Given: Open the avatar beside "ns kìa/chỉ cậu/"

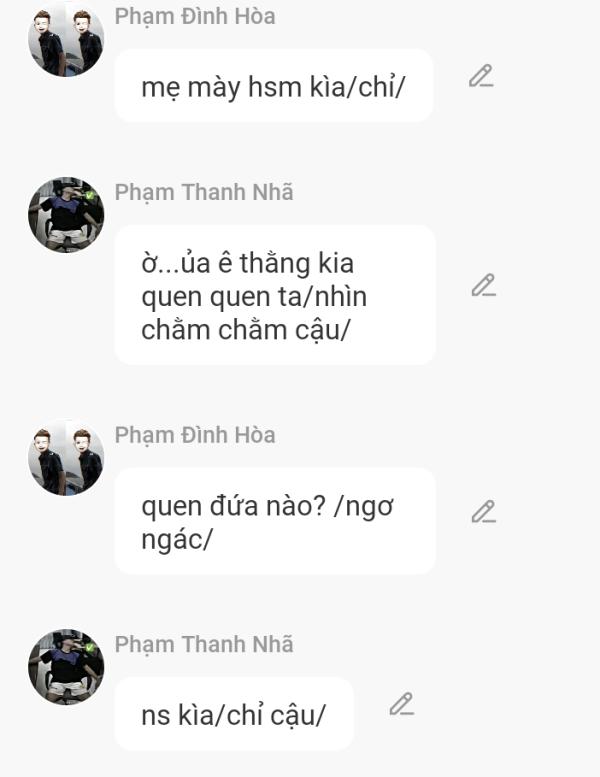Looking at the screenshot, I should 66,667.
